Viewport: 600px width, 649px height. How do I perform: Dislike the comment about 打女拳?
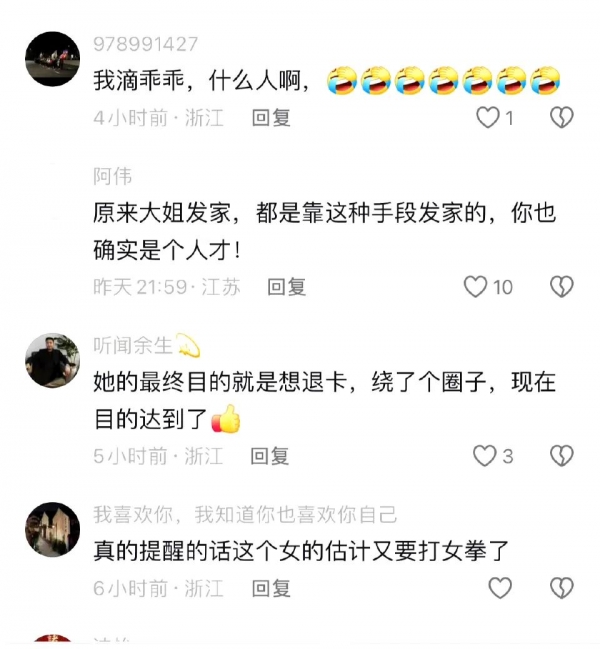(562, 588)
